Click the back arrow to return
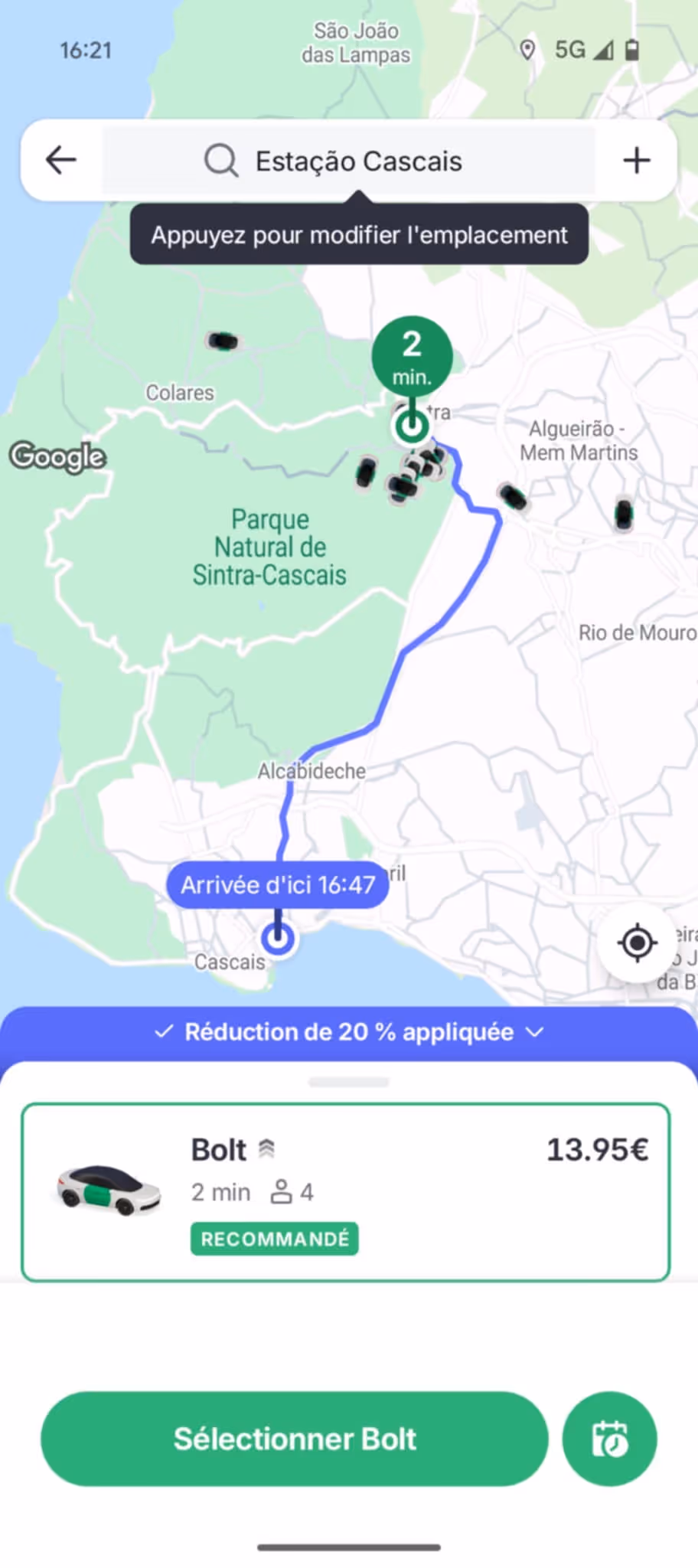Viewport: 698px width, 1568px height. 61,160
